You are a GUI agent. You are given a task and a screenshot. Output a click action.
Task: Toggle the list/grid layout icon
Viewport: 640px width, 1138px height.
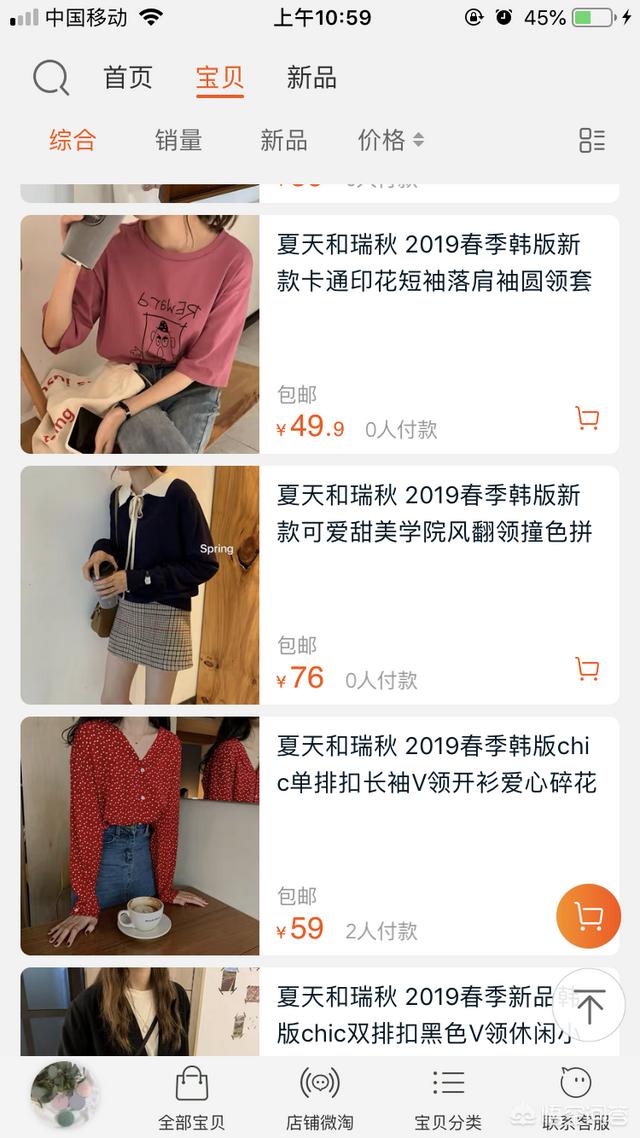[592, 141]
